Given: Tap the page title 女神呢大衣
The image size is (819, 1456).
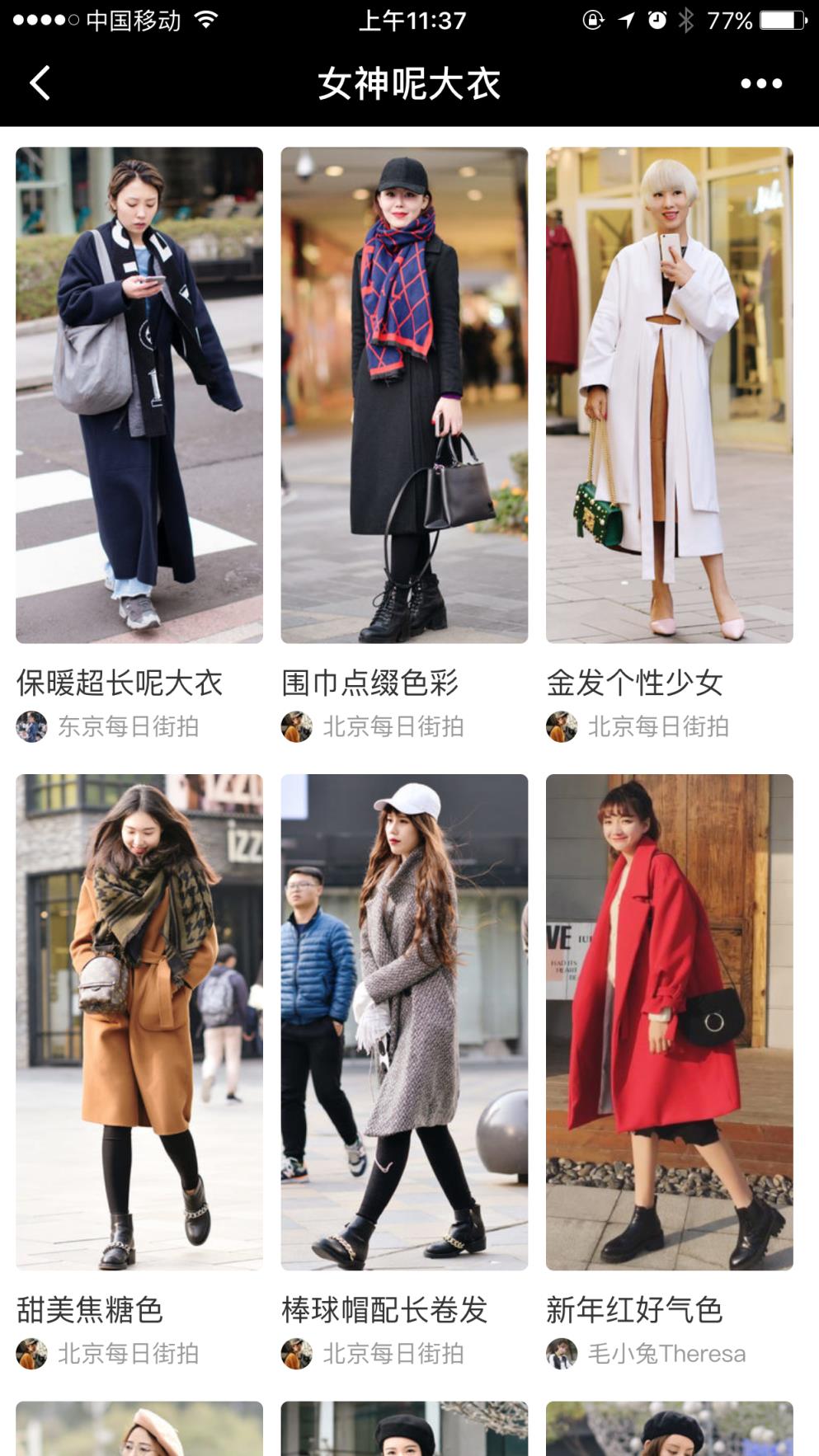Looking at the screenshot, I should 410,82.
